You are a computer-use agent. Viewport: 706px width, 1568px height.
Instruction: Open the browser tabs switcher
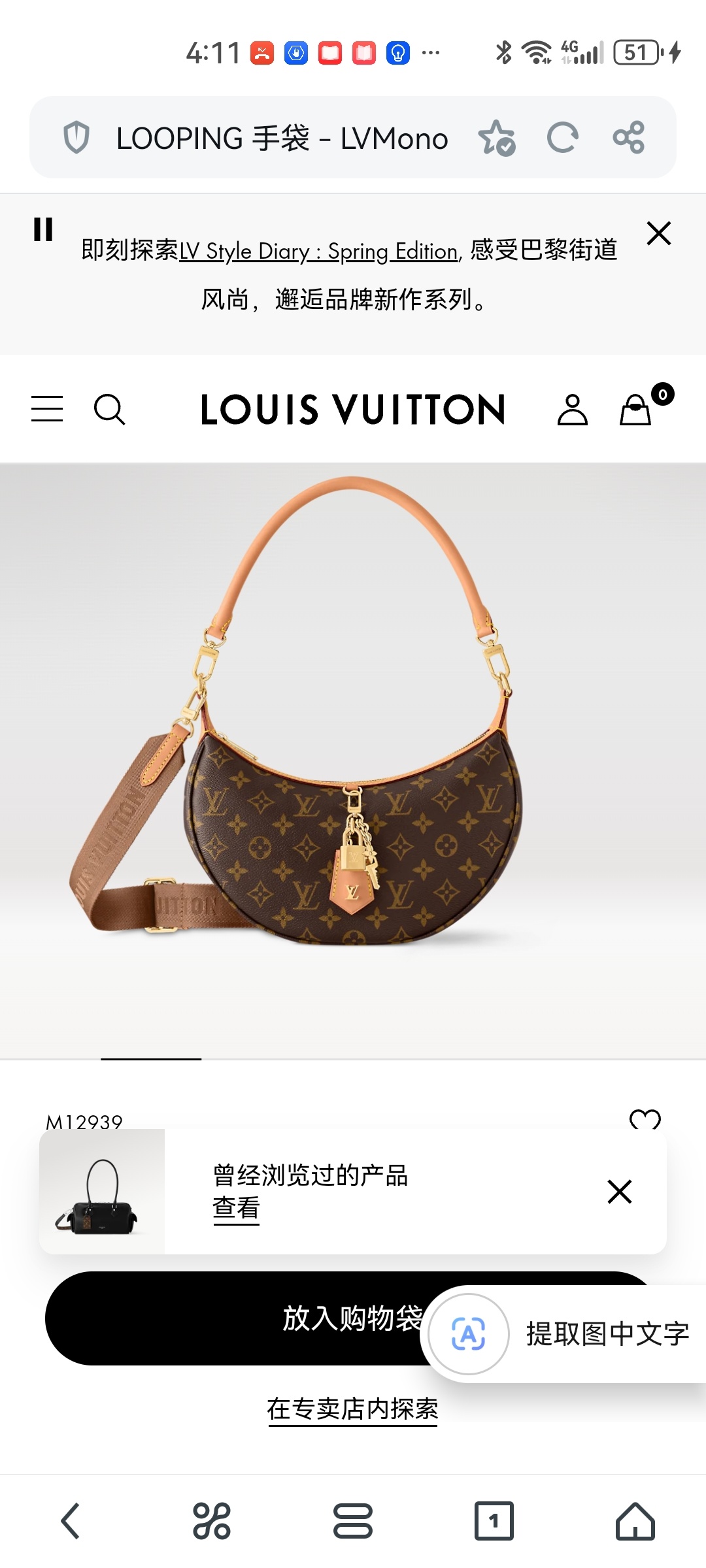(494, 1521)
